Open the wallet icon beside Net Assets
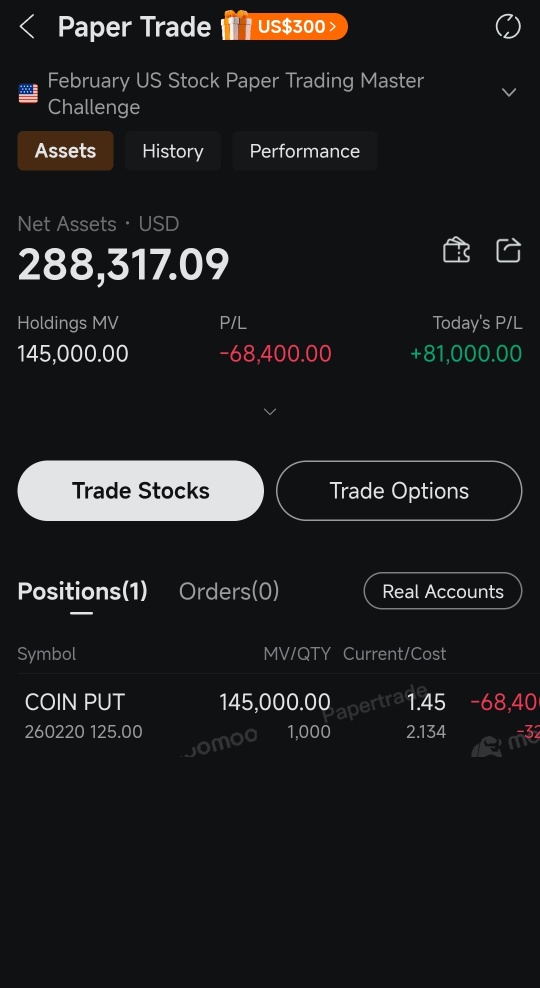 (x=457, y=250)
